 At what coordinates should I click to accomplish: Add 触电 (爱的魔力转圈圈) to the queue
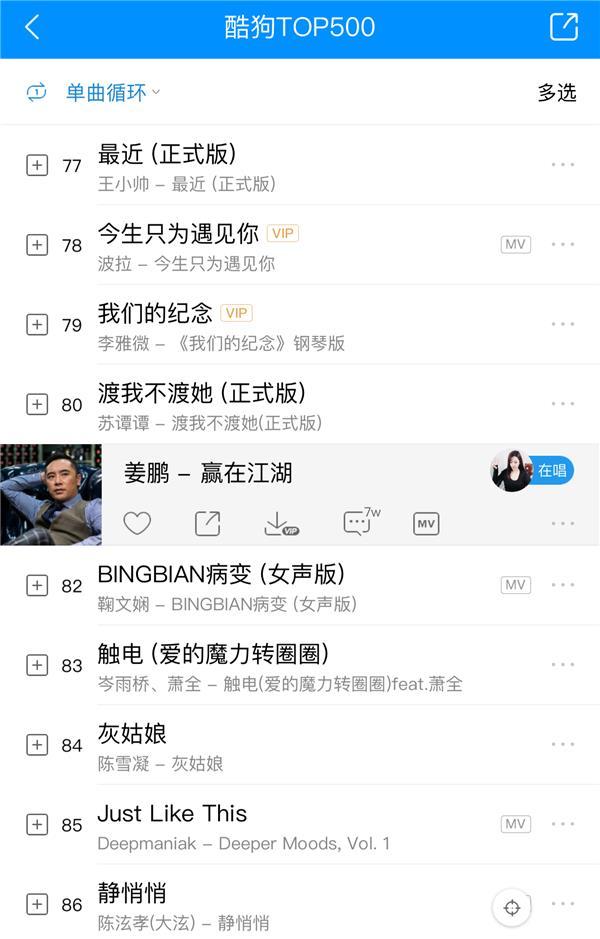37,665
